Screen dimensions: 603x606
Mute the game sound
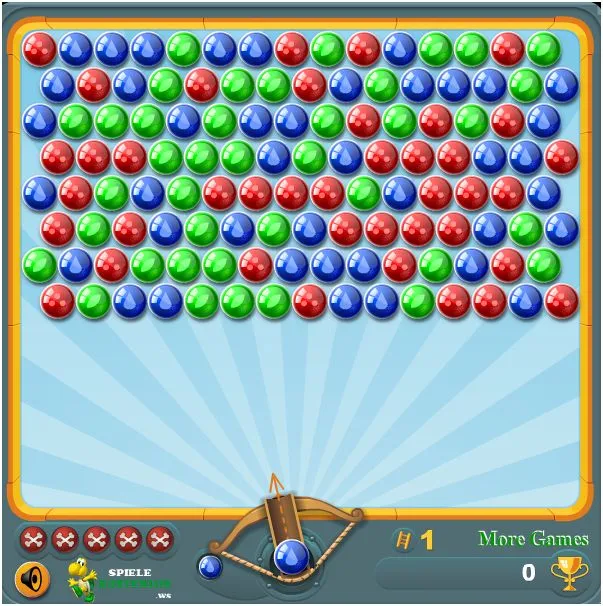32,578
